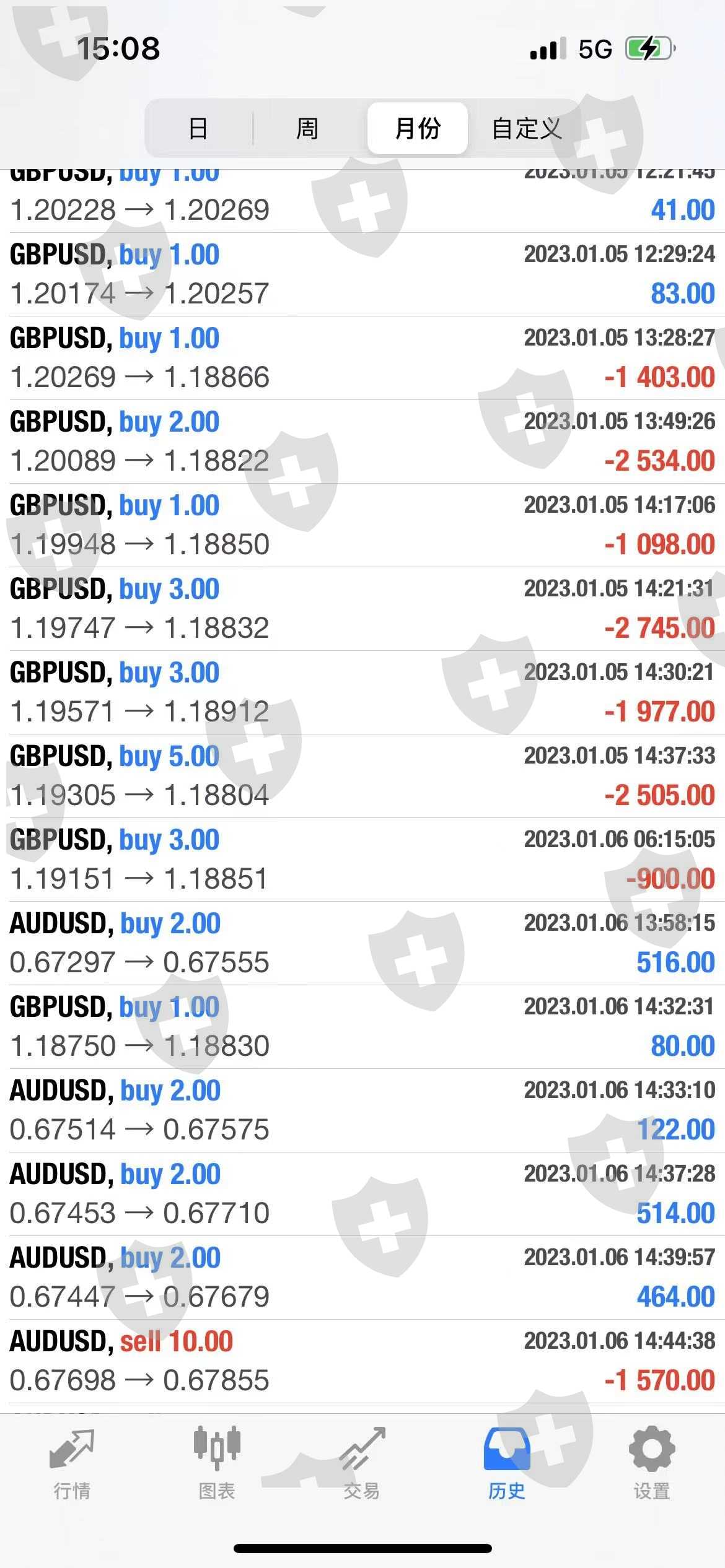View the AUDUSD sell 10.00 trade
The image size is (725, 1568).
(362, 1361)
